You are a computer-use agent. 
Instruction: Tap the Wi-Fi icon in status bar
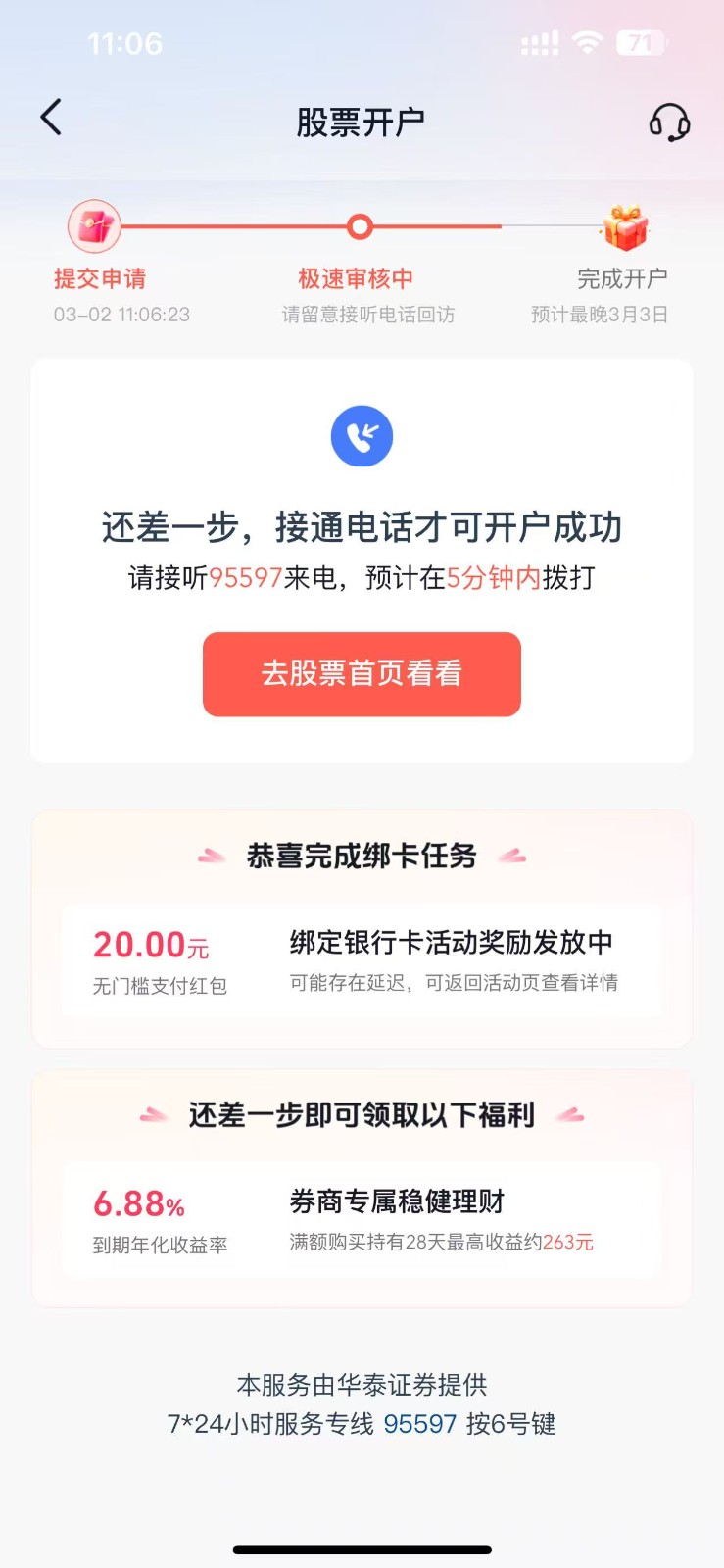(x=587, y=41)
